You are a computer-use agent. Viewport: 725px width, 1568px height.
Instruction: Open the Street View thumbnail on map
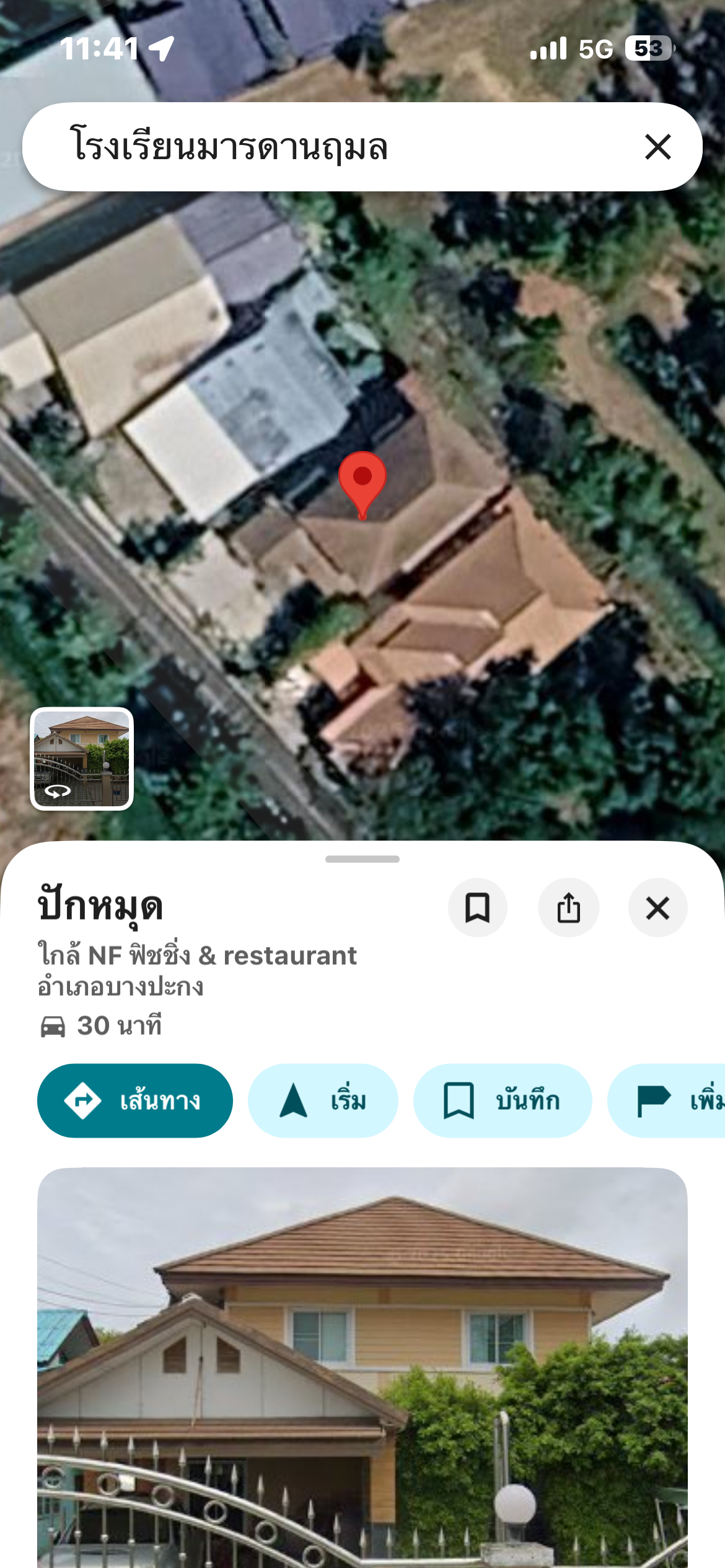coord(82,759)
